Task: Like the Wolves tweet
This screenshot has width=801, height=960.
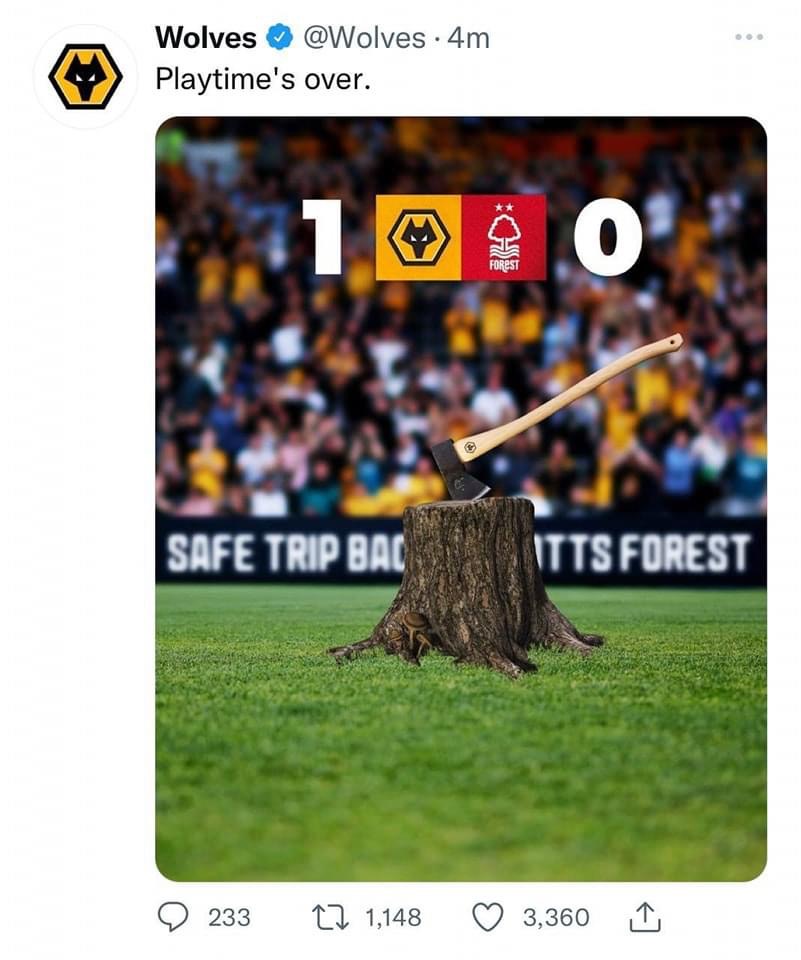Action: [487, 916]
